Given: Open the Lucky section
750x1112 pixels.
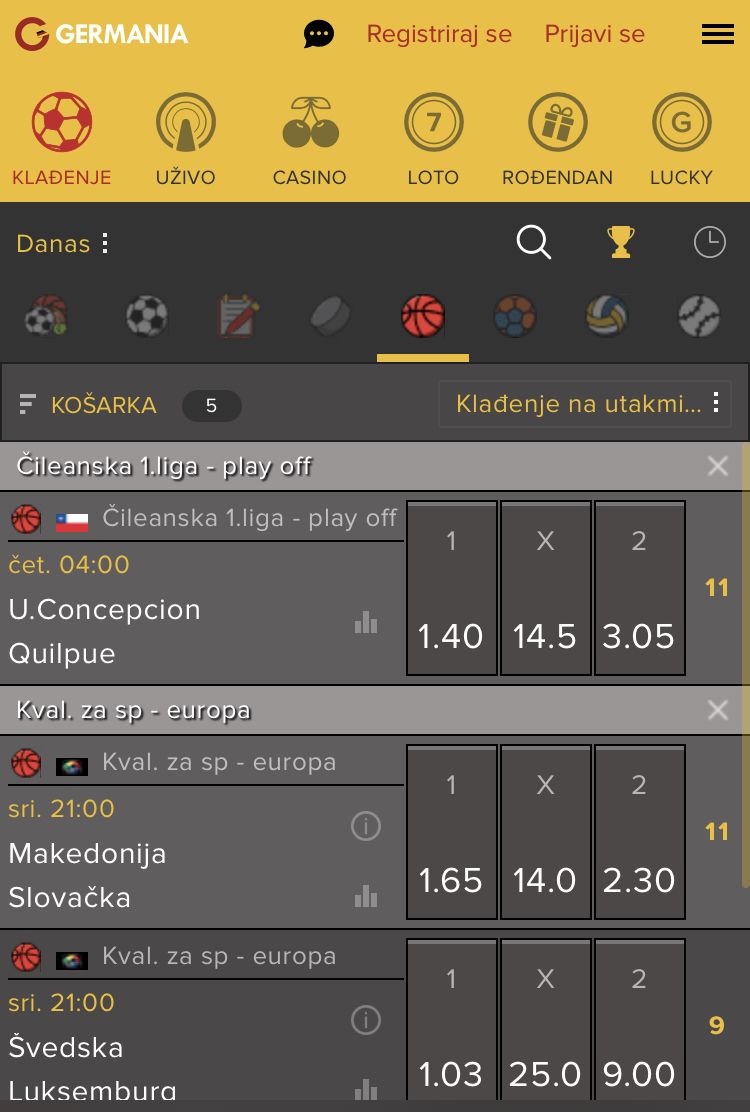Looking at the screenshot, I should pyautogui.click(x=681, y=140).
